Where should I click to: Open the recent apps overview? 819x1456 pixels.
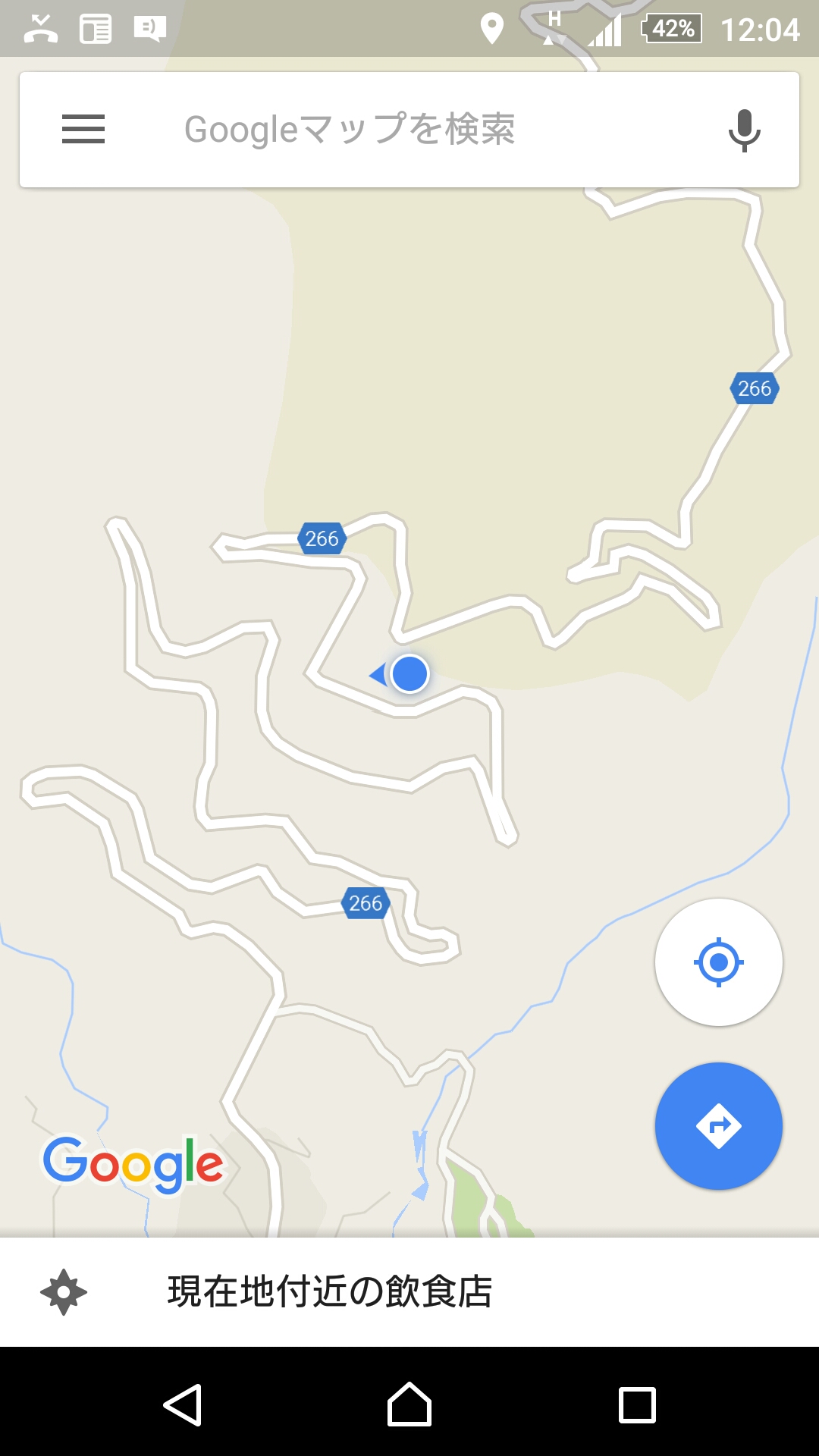[x=637, y=1404]
